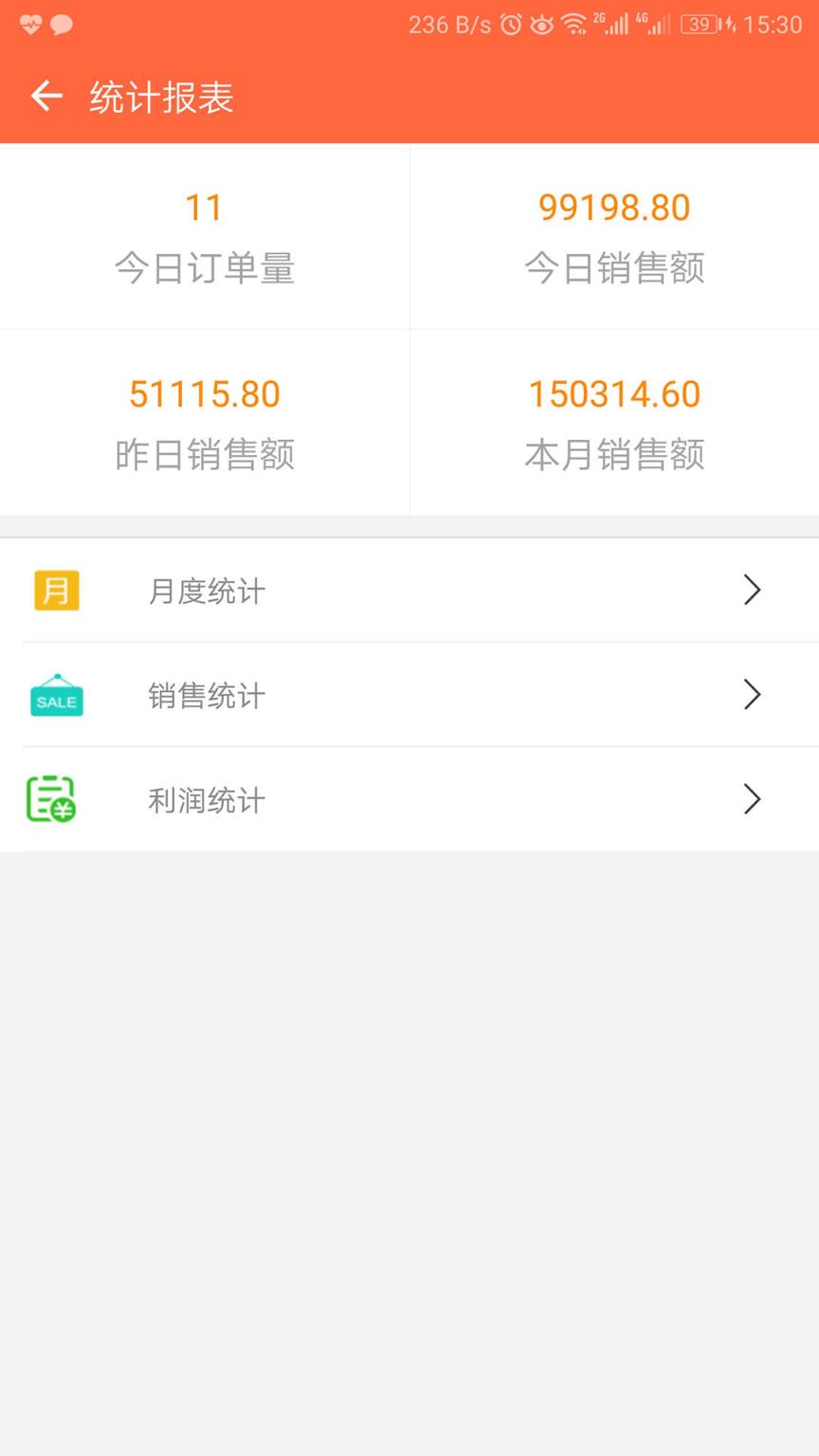Tap today's sales figure 99198.80
Viewport: 819px width, 1456px height.
(614, 207)
